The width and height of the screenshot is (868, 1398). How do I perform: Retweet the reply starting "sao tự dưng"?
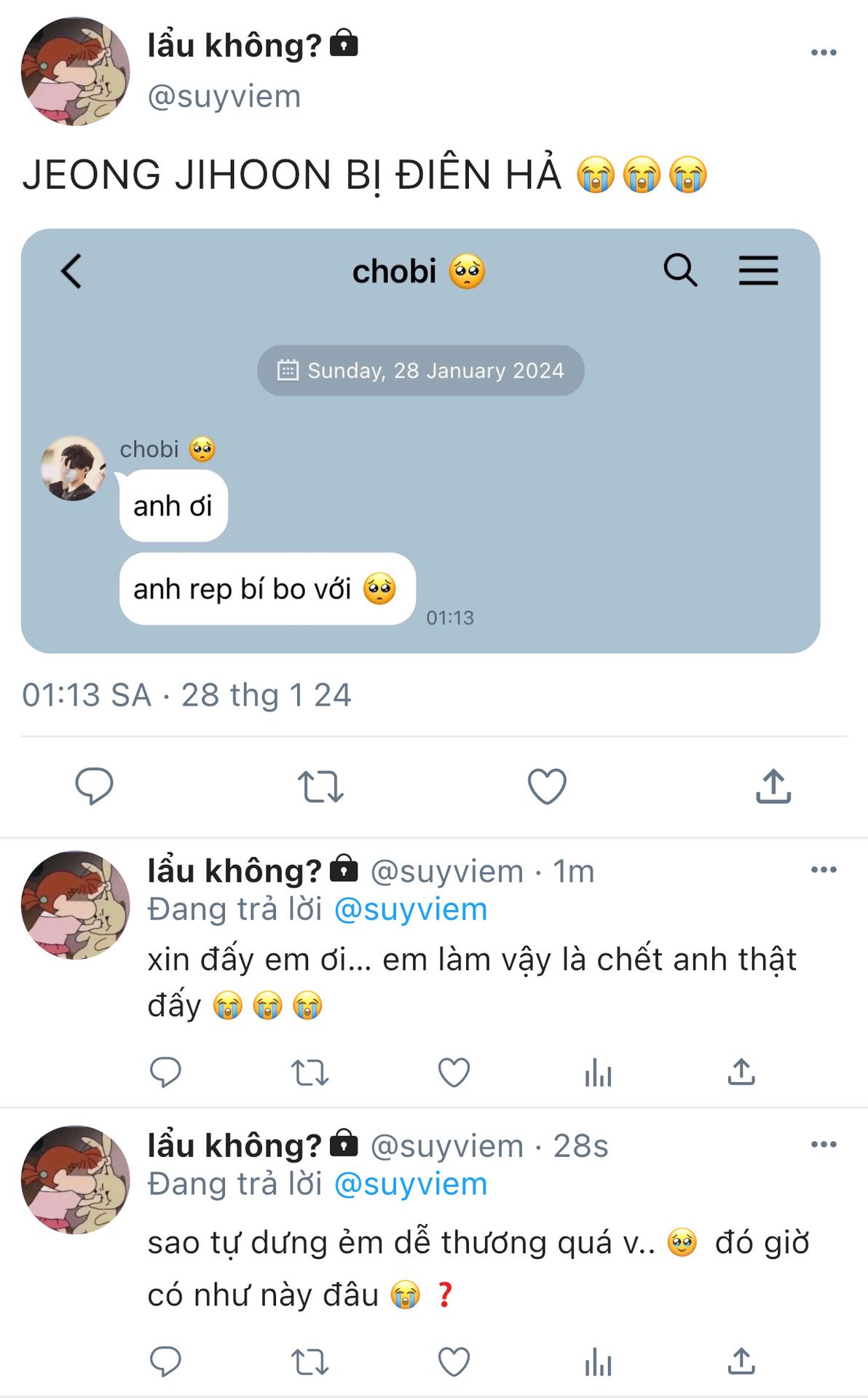coord(309,1362)
